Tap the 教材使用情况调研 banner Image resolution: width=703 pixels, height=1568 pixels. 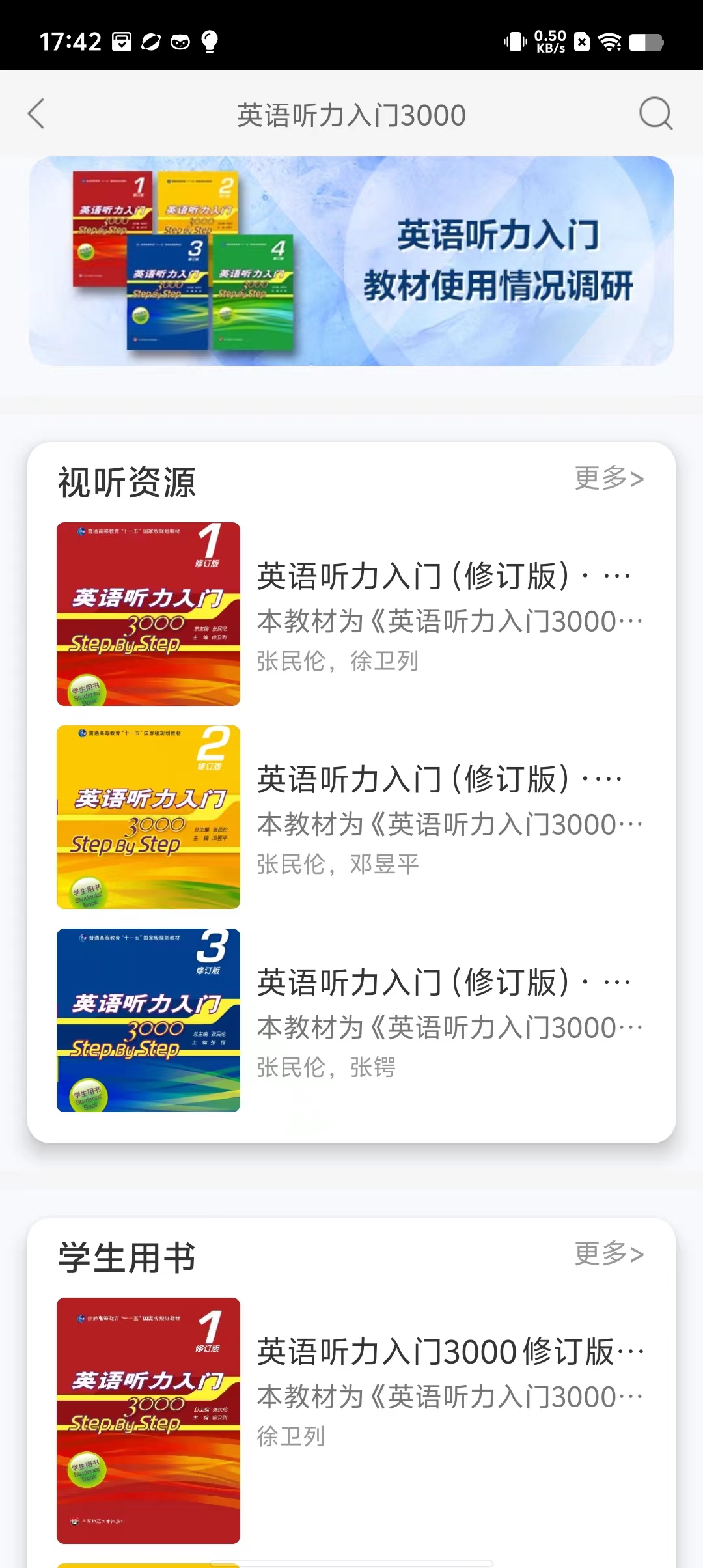pos(351,260)
